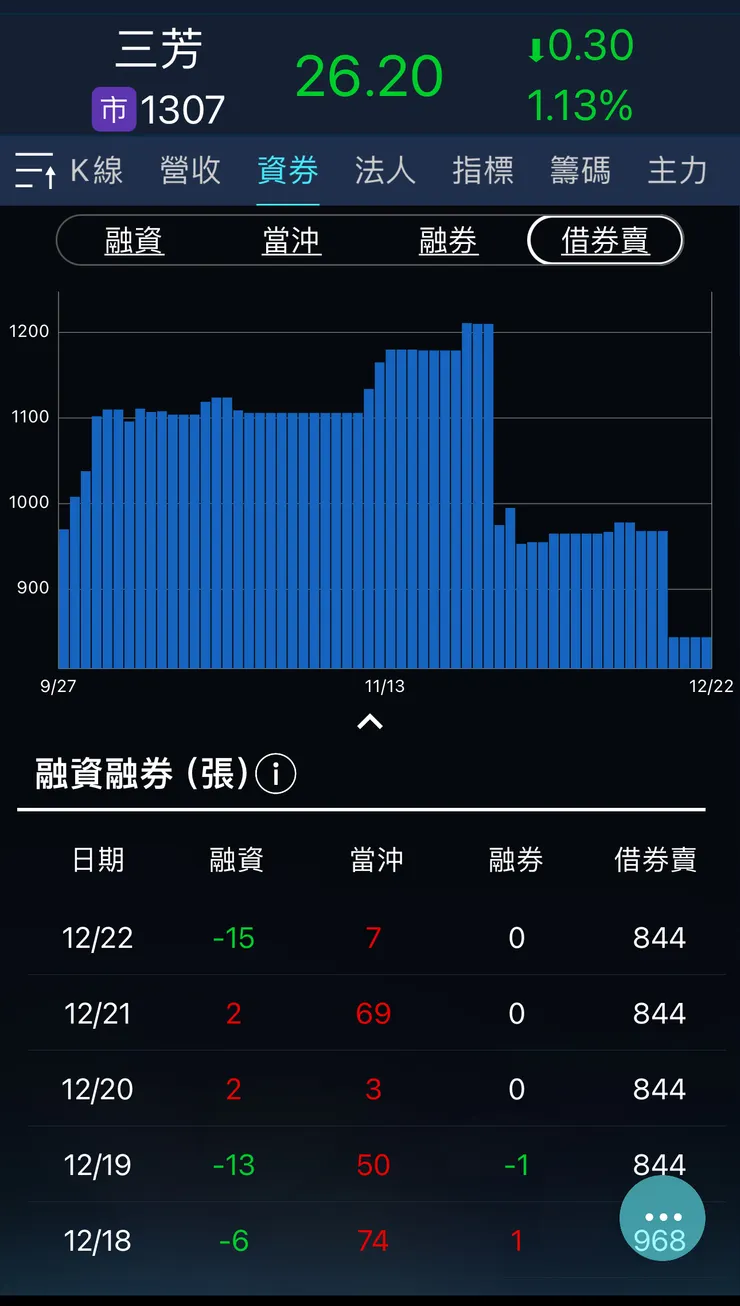Select the 當沖 day trading option
740x1306 pixels.
[291, 240]
